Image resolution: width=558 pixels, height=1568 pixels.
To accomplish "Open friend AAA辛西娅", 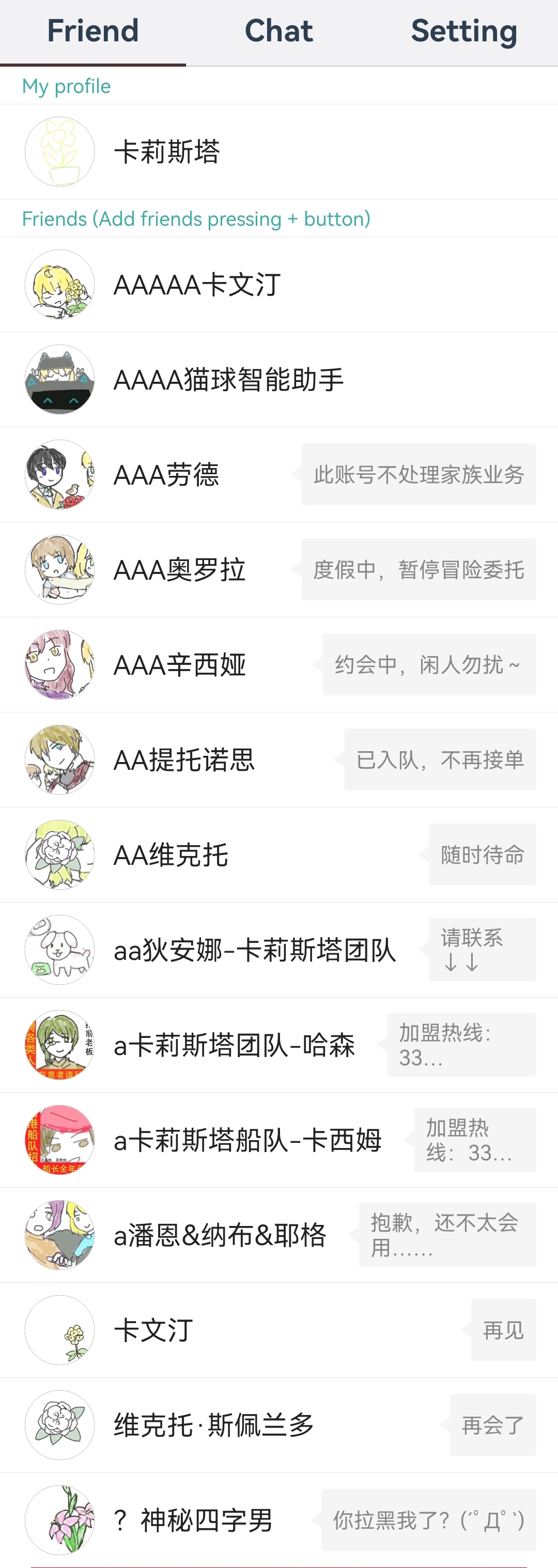I will click(179, 665).
